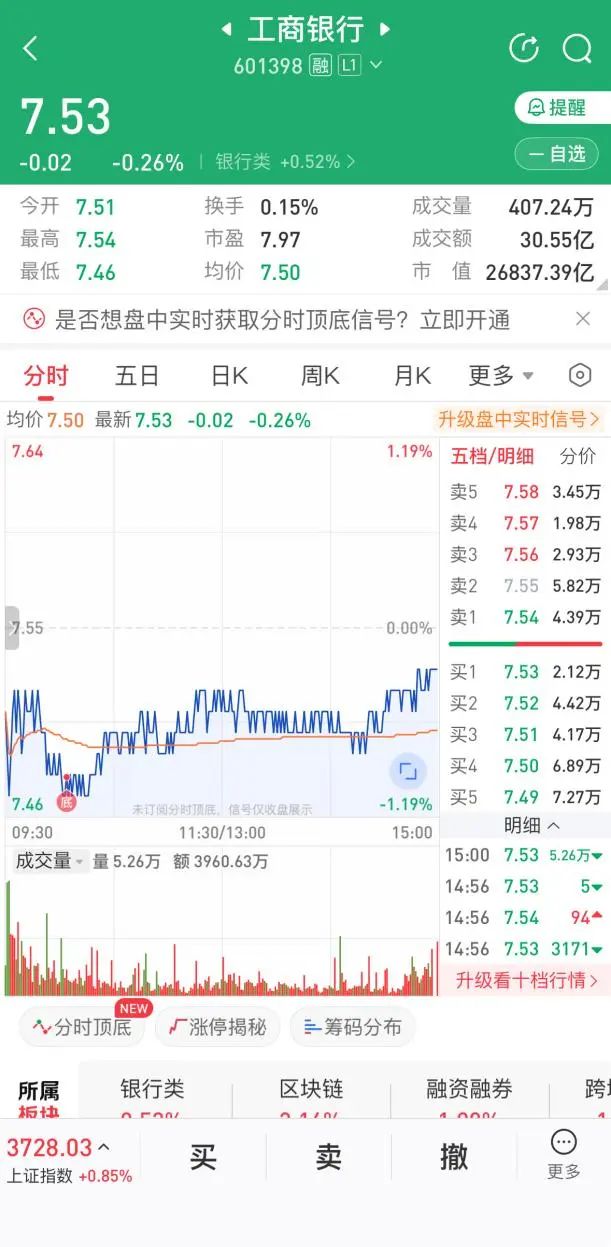Switch to the 日K chart tab
Viewport: 611px width, 1247px height.
229,376
